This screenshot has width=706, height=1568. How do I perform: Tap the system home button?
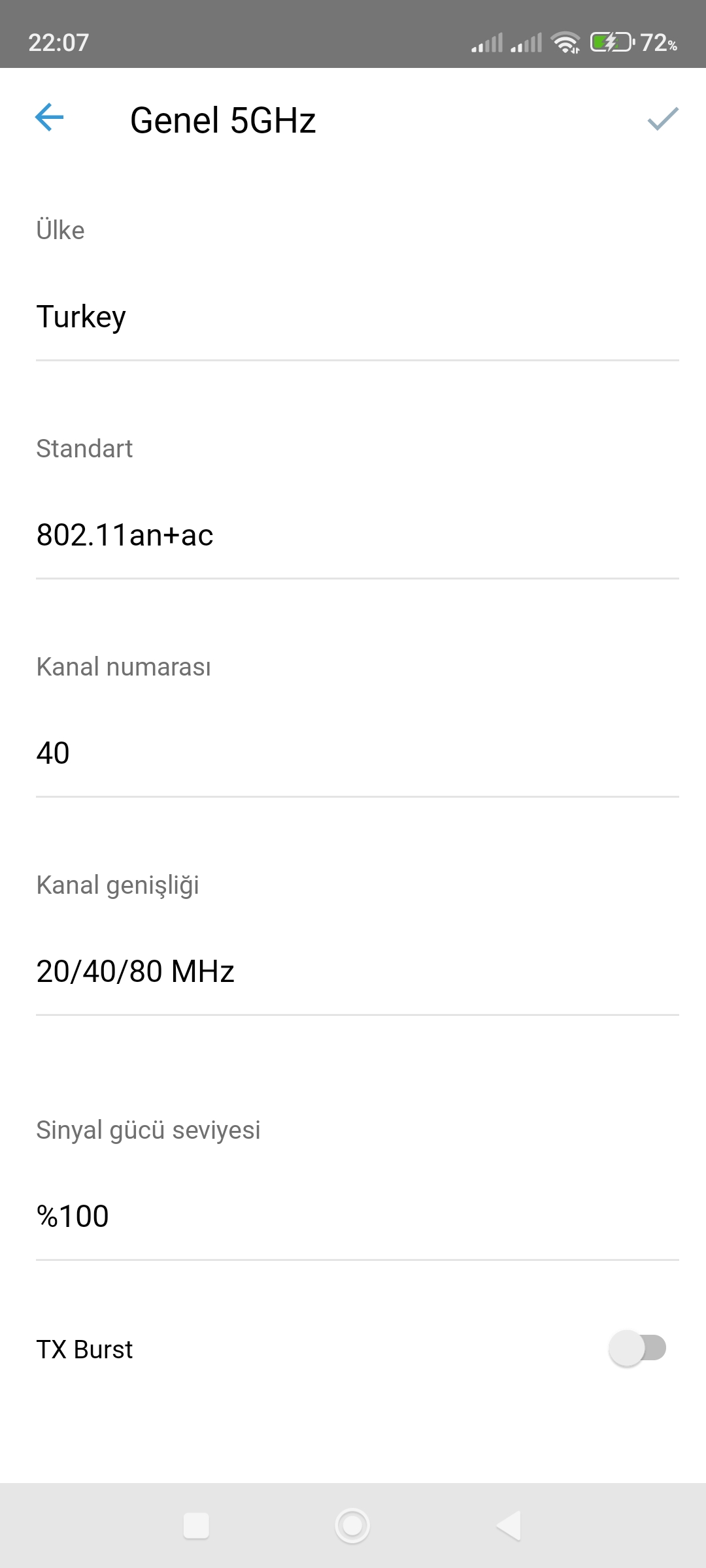click(x=352, y=1526)
